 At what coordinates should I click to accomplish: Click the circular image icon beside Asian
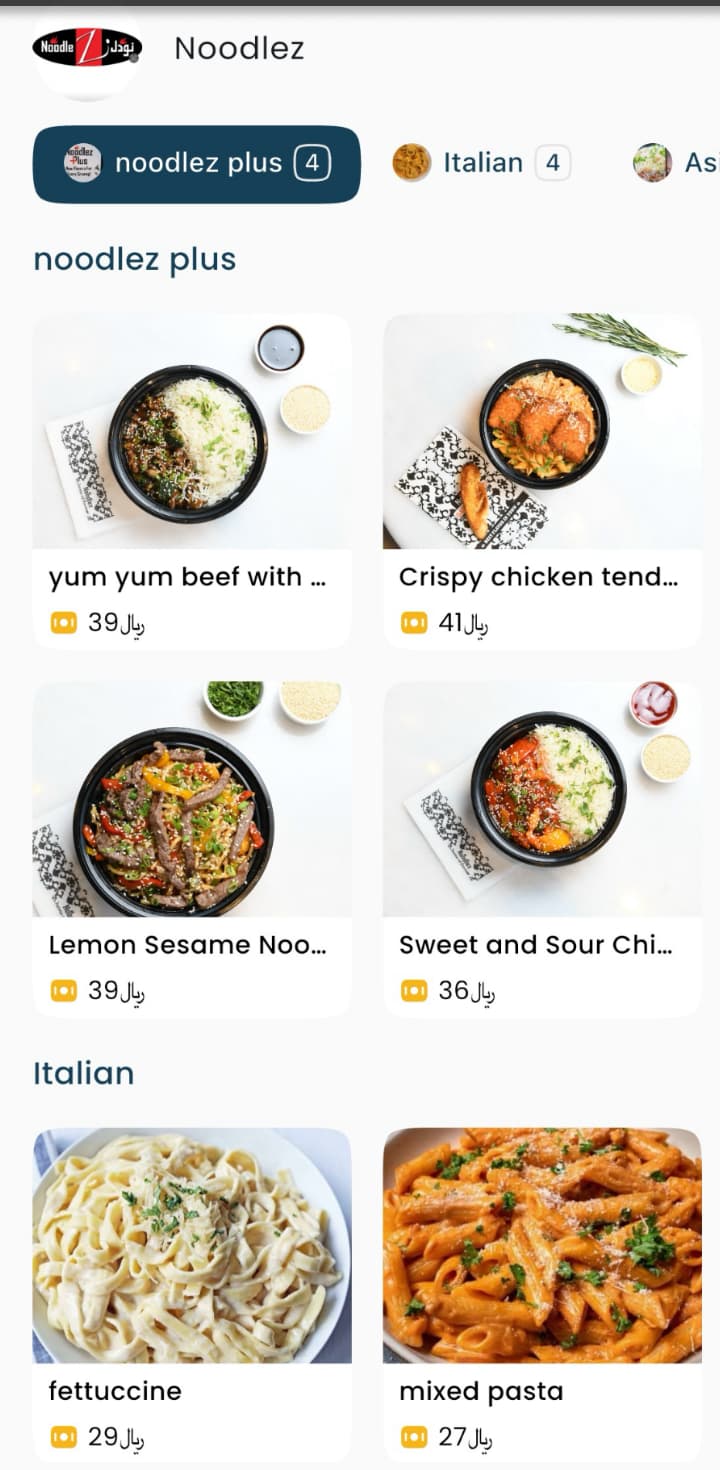click(651, 162)
